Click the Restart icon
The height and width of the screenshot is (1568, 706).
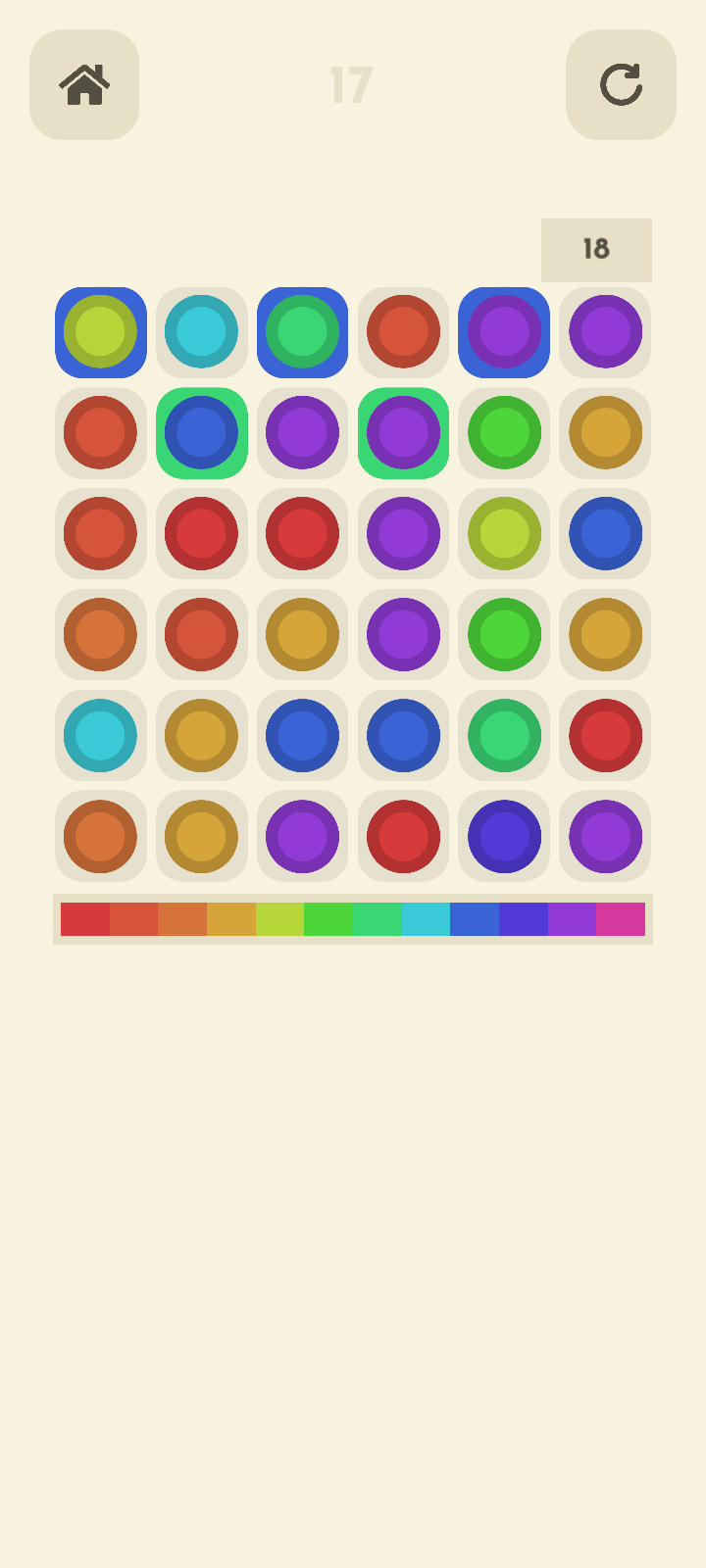tap(621, 84)
